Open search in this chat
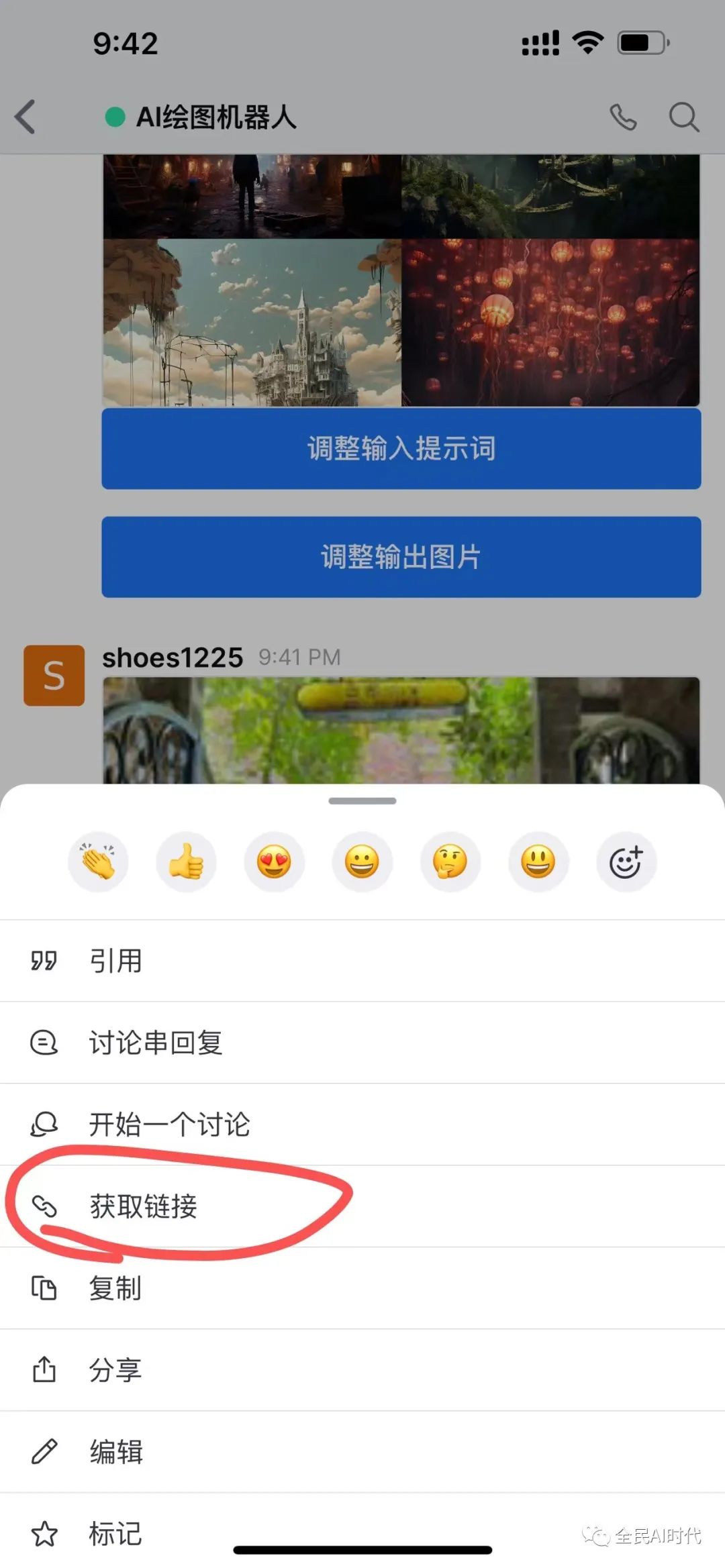Screen dimensions: 725x1568 [683, 117]
